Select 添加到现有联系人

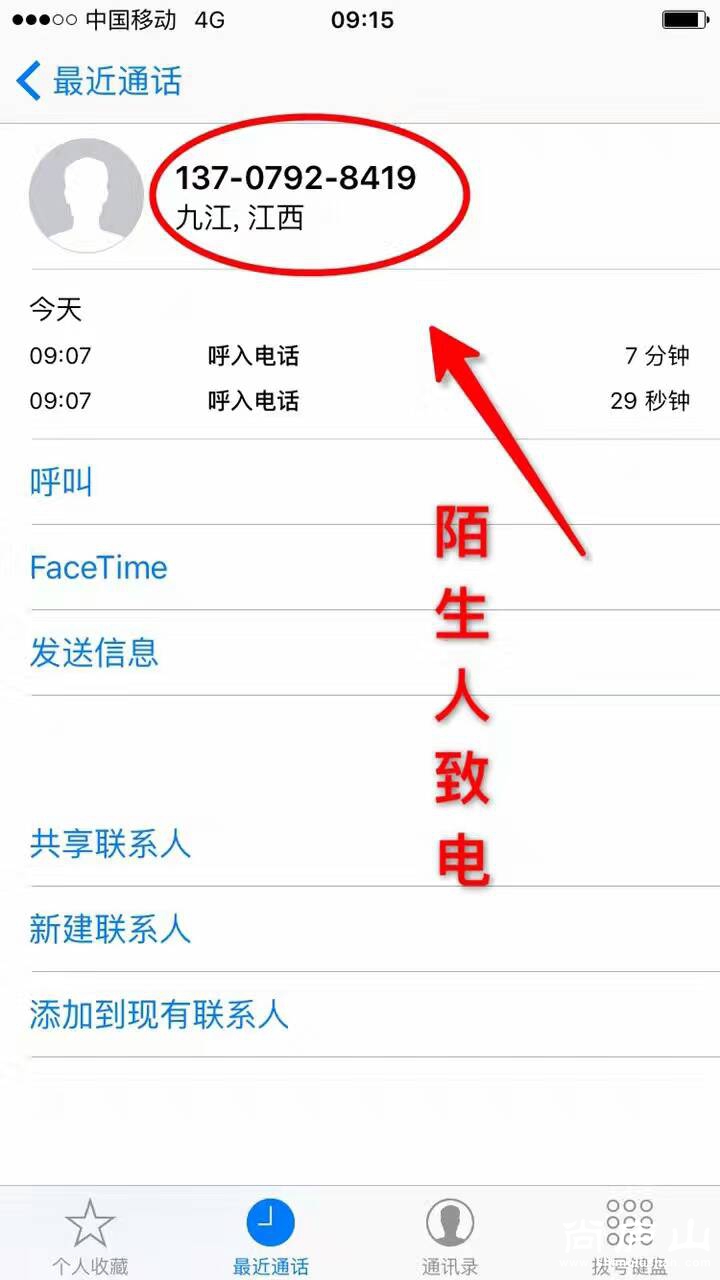coord(158,1015)
